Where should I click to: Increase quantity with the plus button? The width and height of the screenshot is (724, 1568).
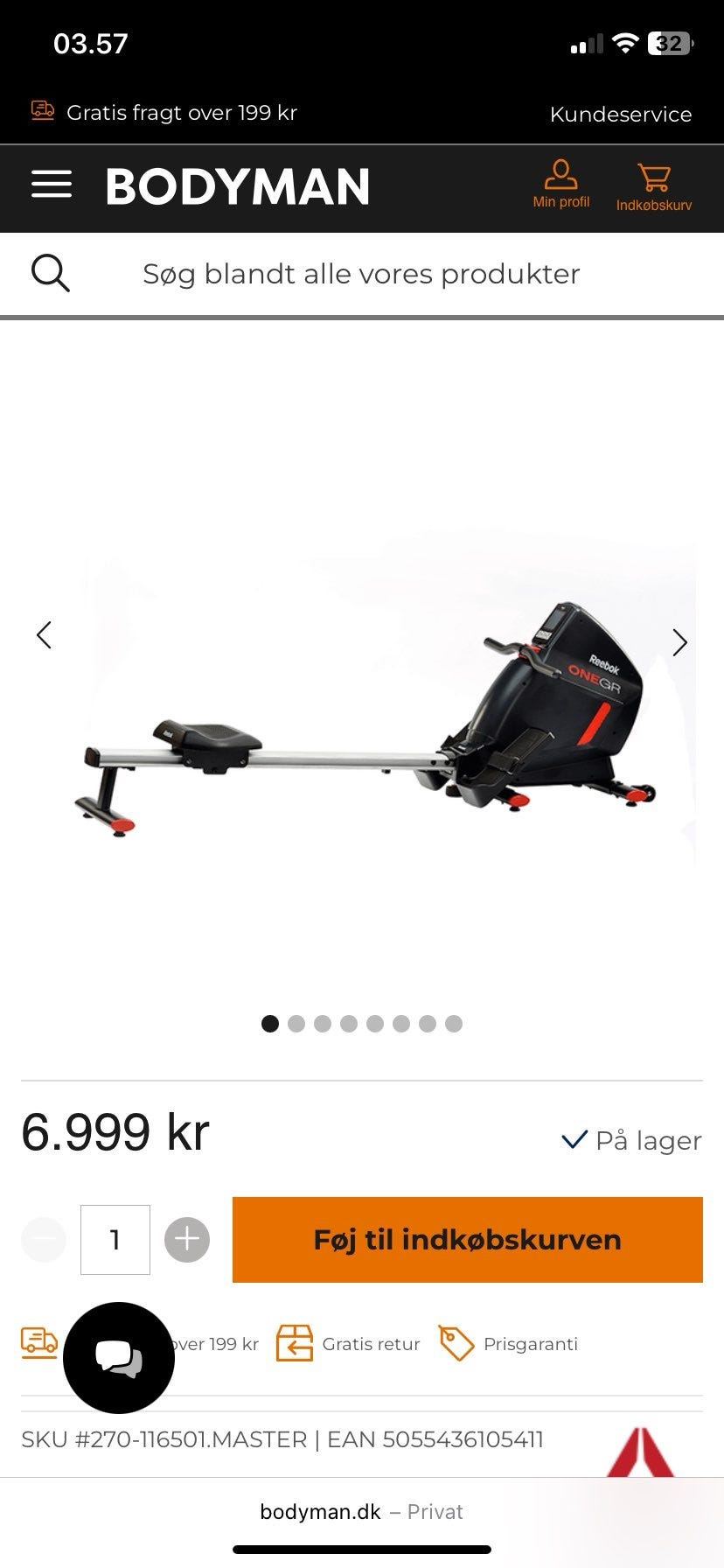[x=187, y=1239]
